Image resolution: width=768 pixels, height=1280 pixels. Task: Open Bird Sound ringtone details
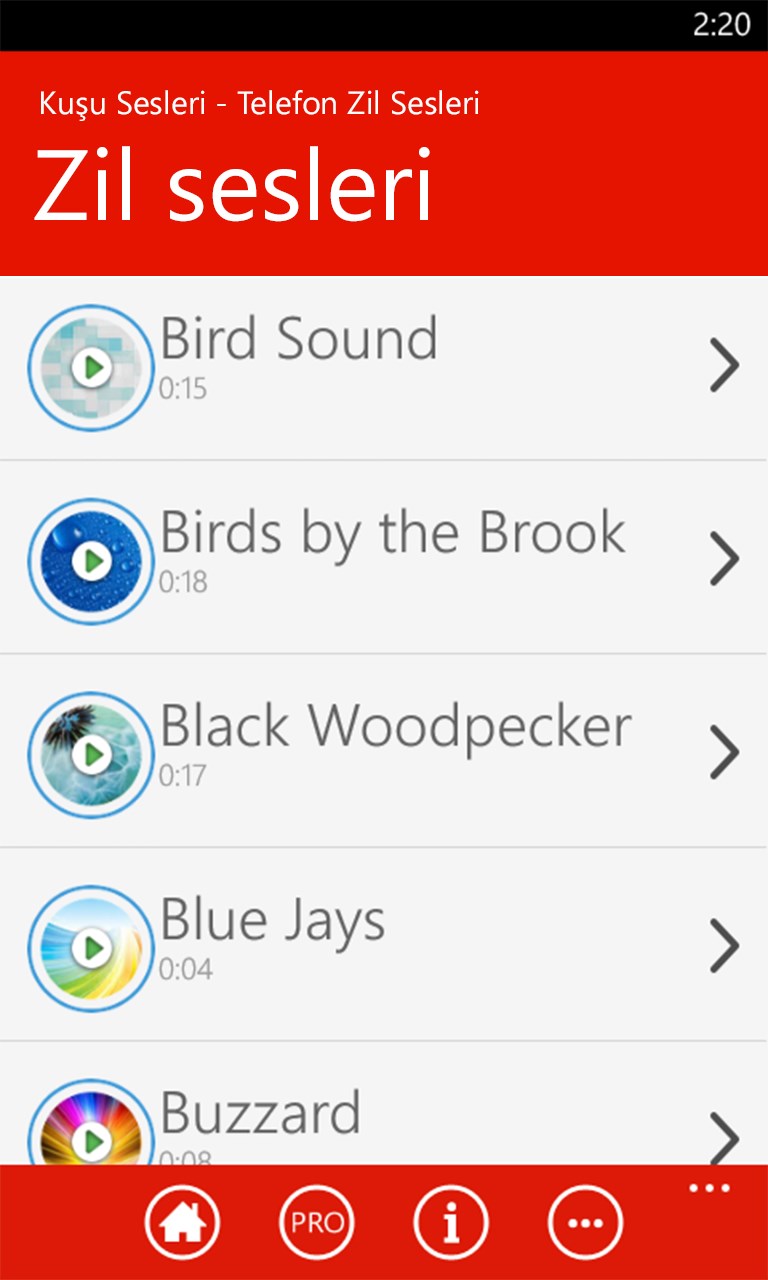[724, 366]
